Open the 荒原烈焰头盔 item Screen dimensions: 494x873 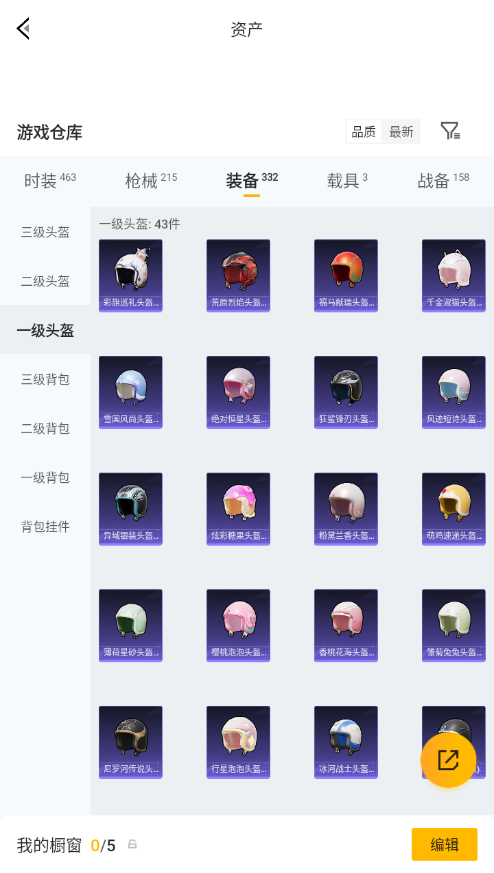(x=238, y=276)
